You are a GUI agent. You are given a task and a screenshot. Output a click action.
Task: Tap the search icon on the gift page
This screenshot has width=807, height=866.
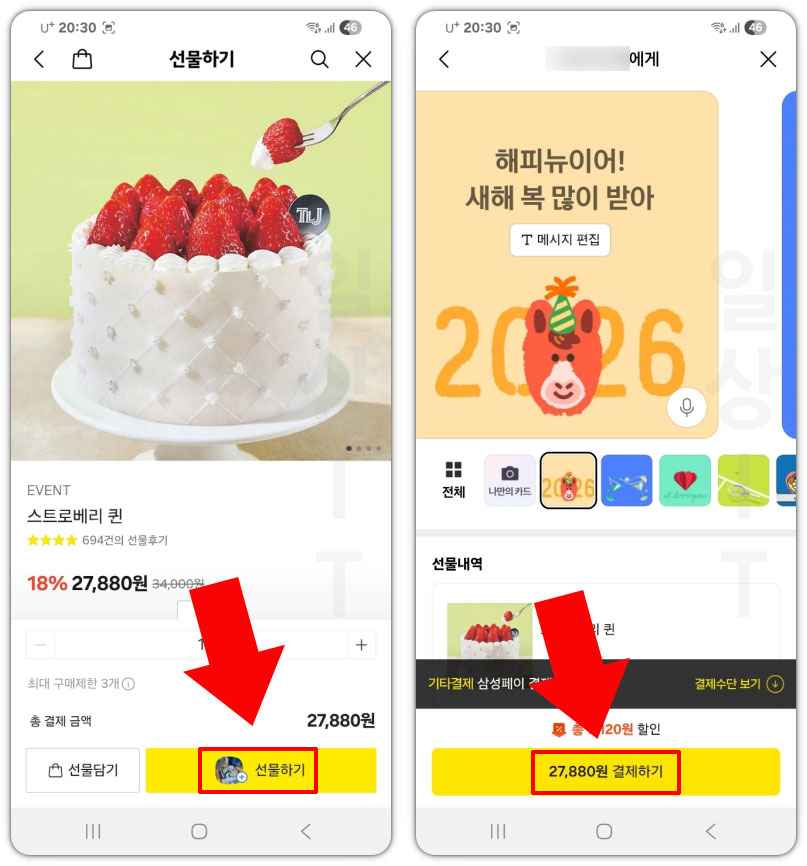pos(319,60)
